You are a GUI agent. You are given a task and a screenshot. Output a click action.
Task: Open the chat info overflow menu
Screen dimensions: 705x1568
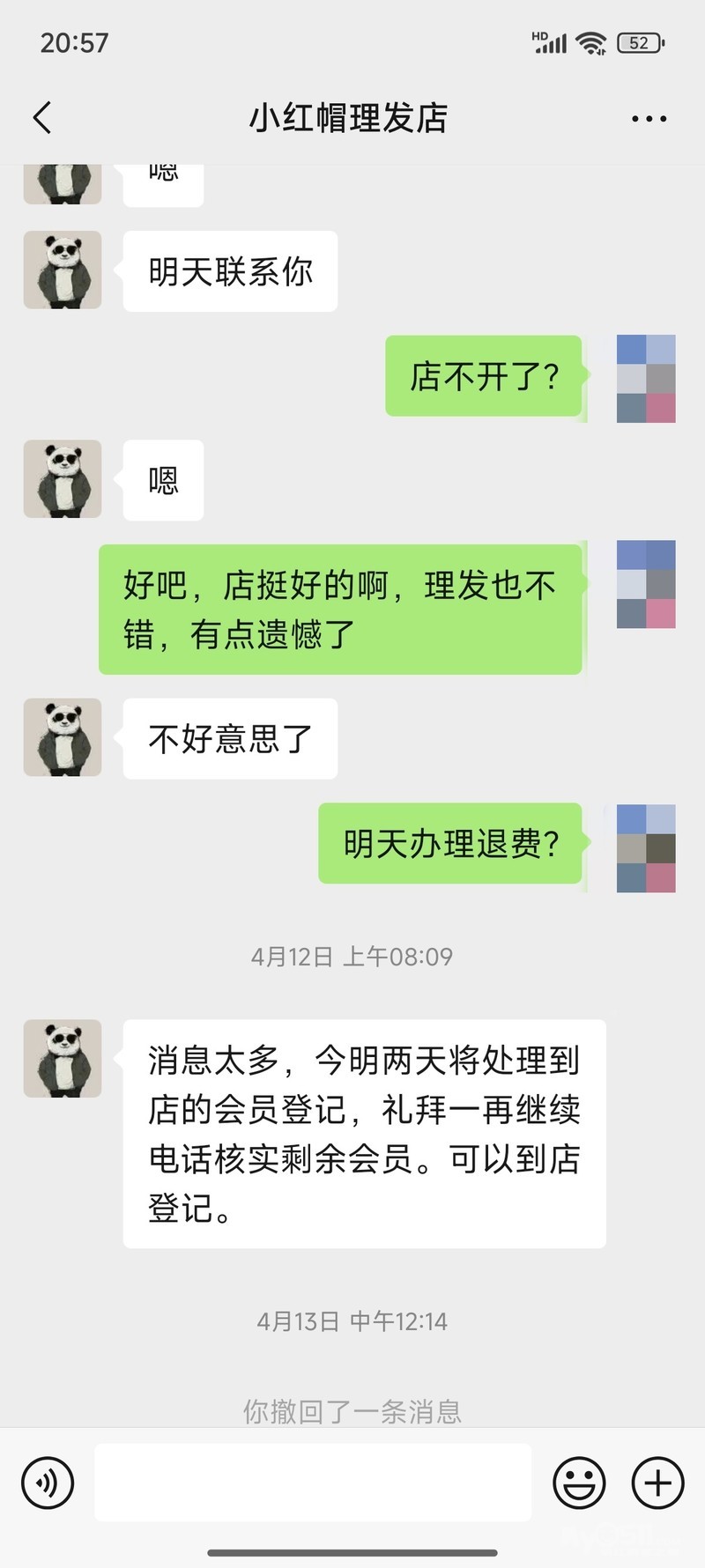(x=649, y=119)
